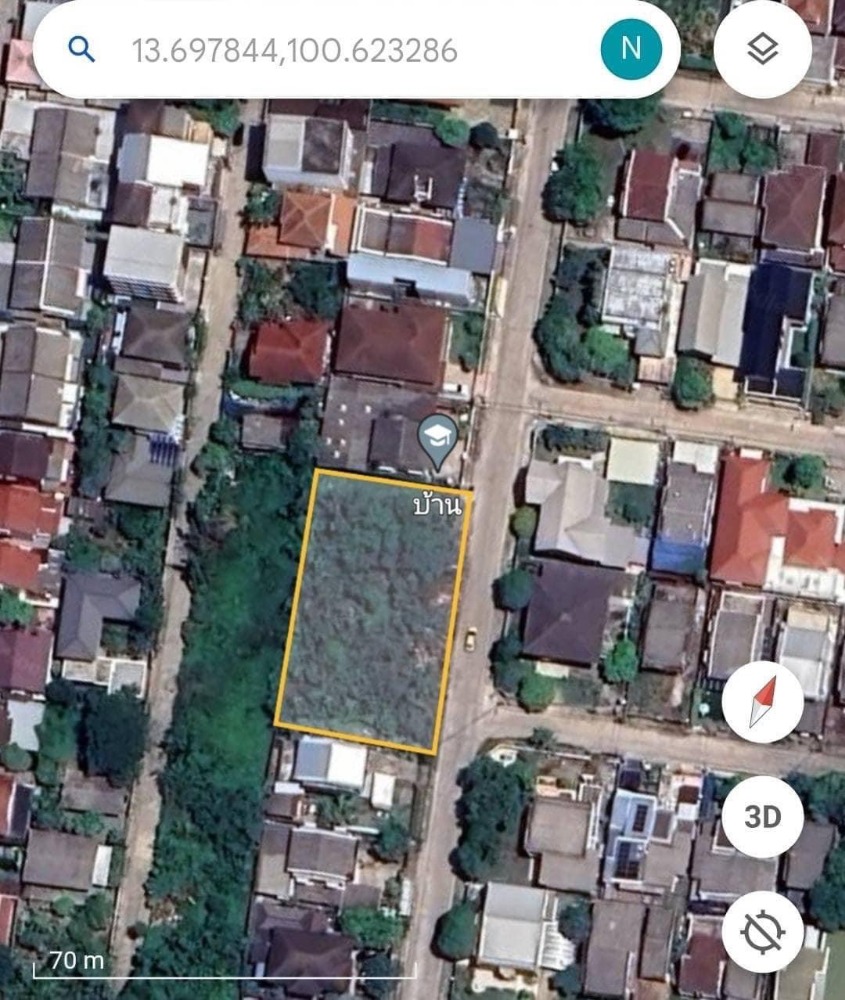Open the account avatar labeled N
The width and height of the screenshot is (845, 1000).
[630, 49]
